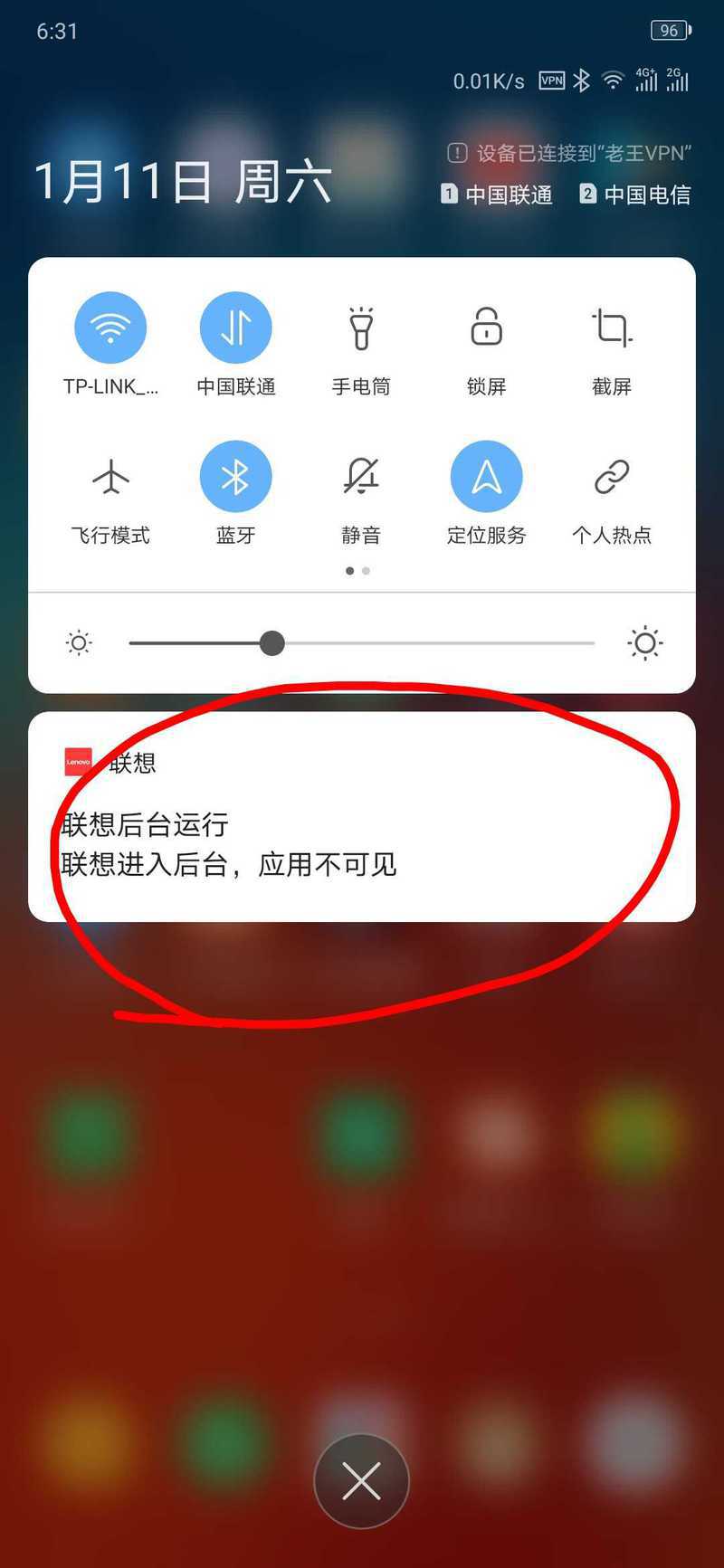
Task: Clear notifications with the X button
Action: click(361, 1481)
